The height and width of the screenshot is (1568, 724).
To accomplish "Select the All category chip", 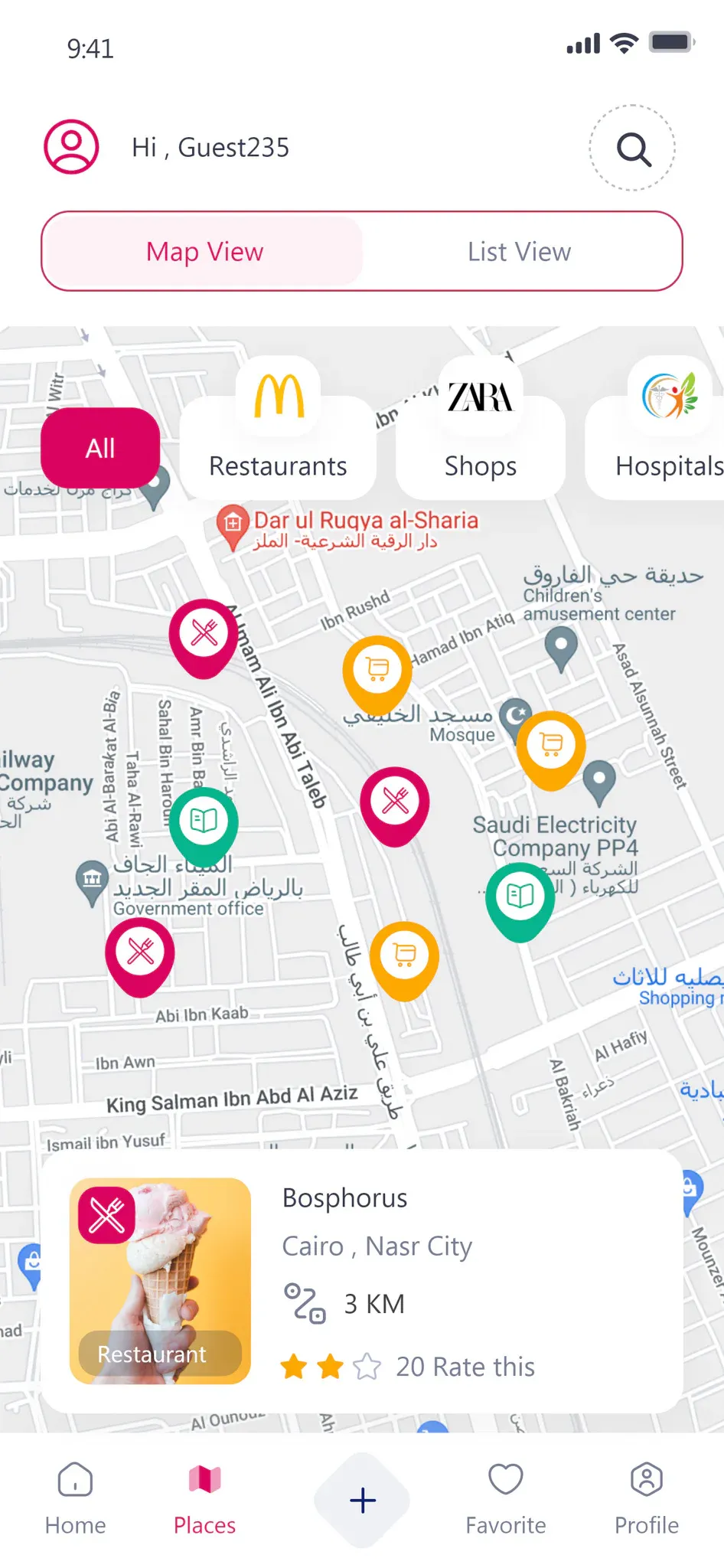I will click(100, 448).
